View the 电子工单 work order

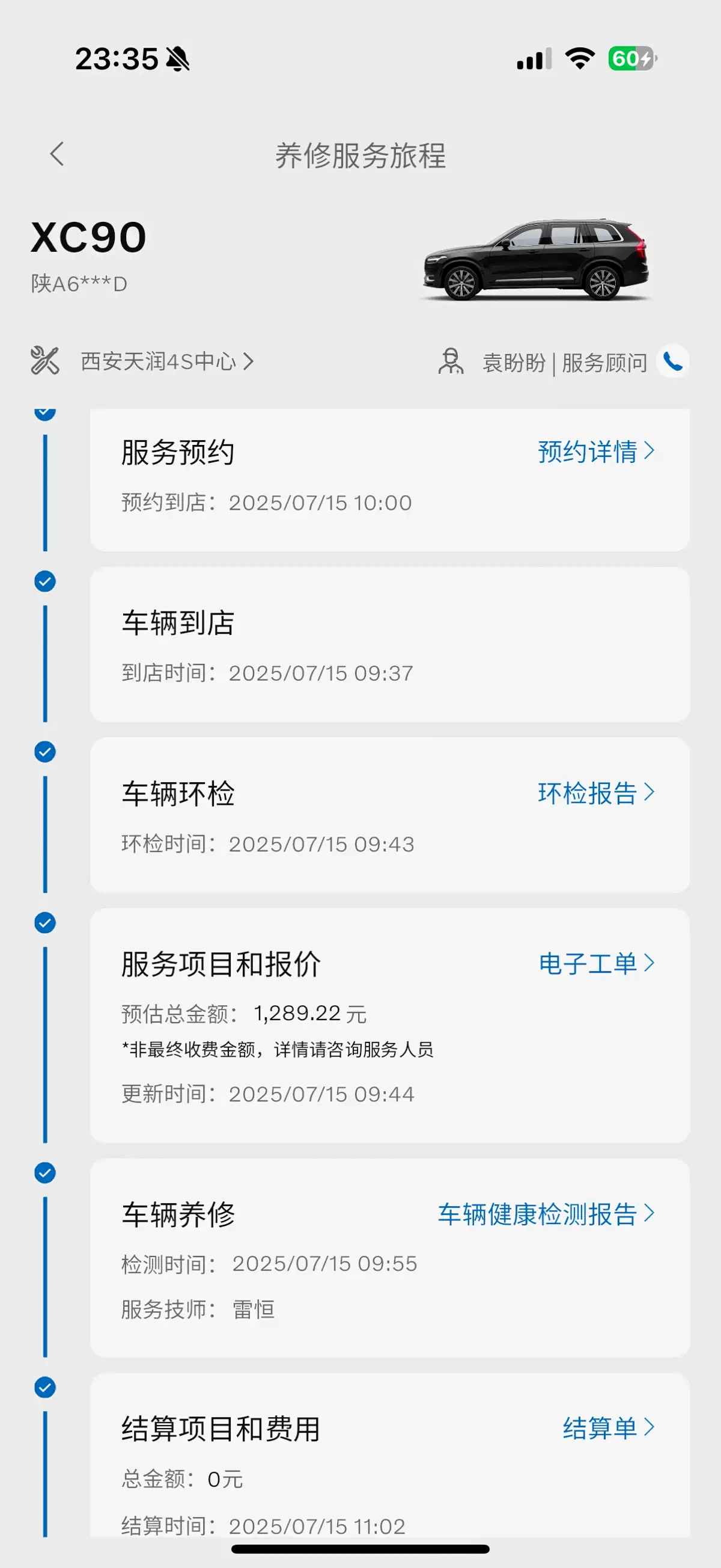(595, 964)
